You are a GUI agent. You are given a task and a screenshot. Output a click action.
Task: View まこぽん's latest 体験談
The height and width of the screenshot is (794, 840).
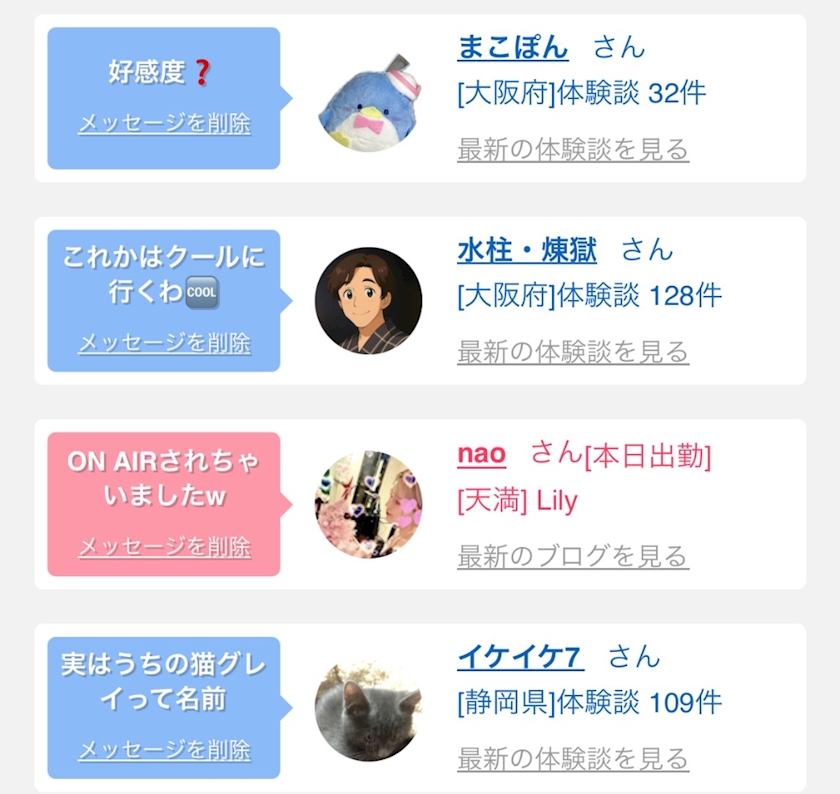click(x=573, y=149)
